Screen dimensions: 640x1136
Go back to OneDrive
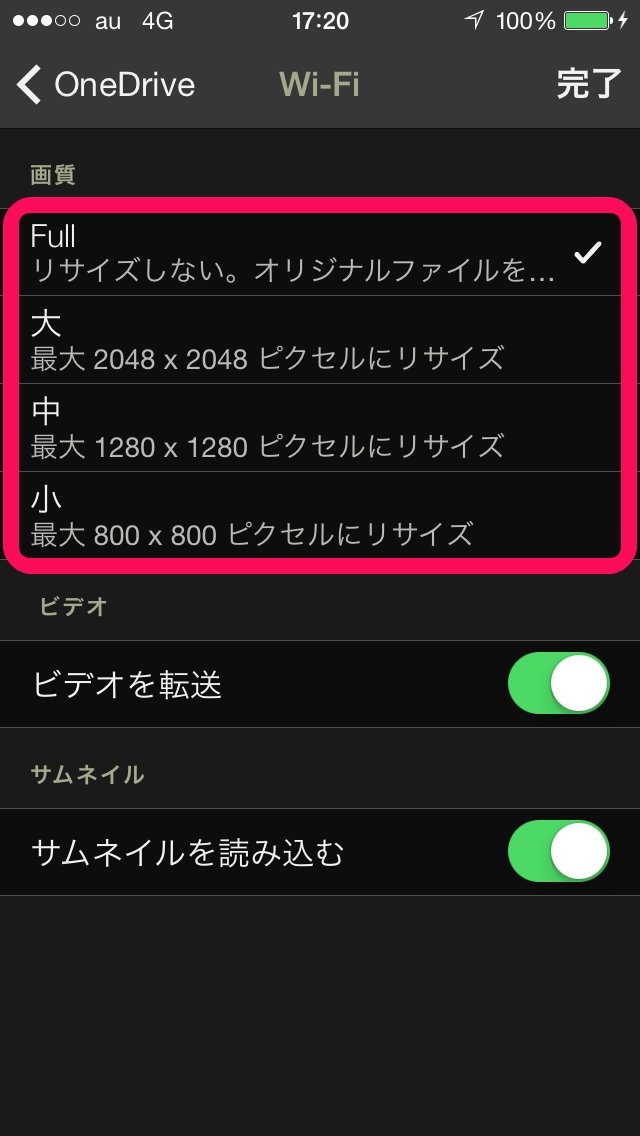click(x=105, y=85)
